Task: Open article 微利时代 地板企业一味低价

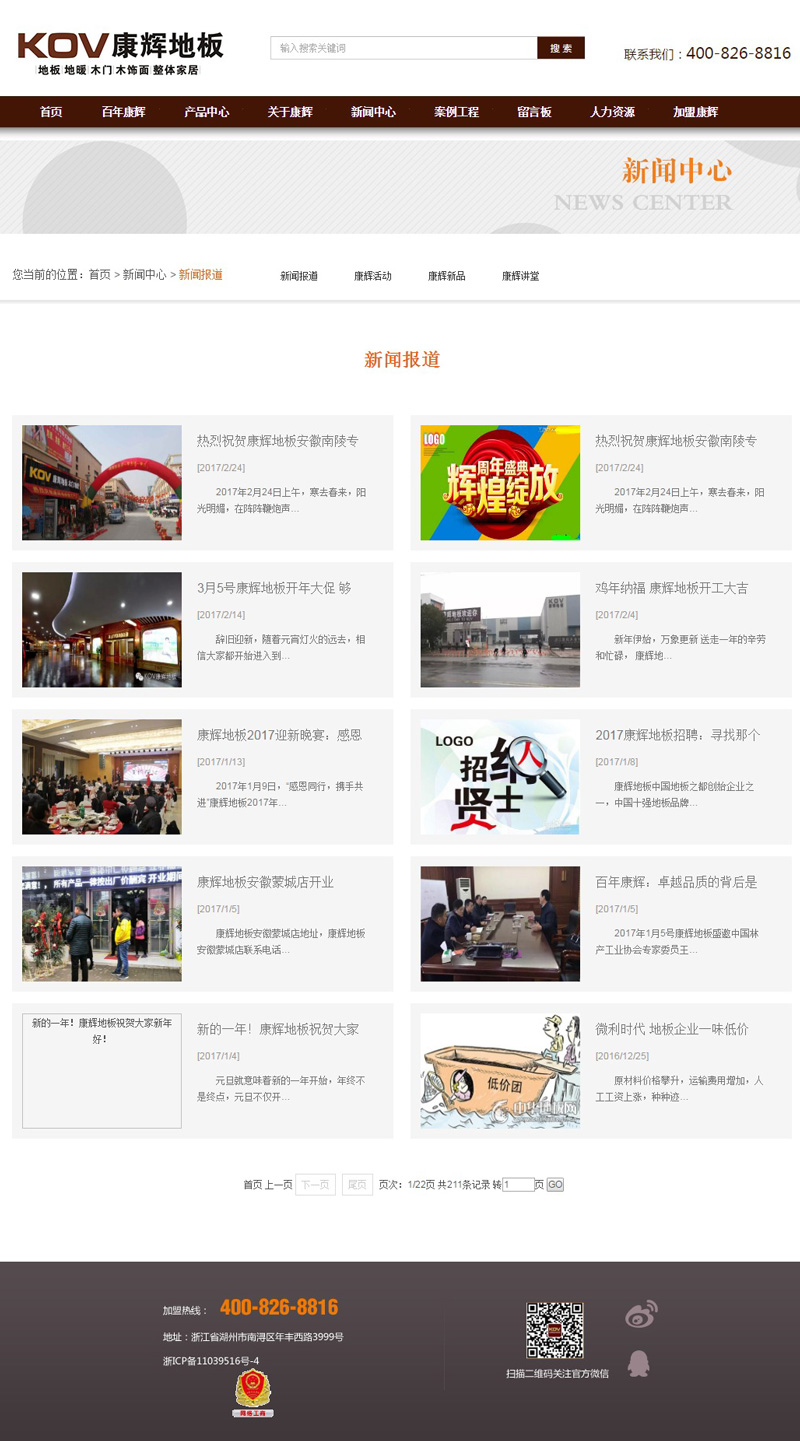Action: click(x=671, y=1029)
